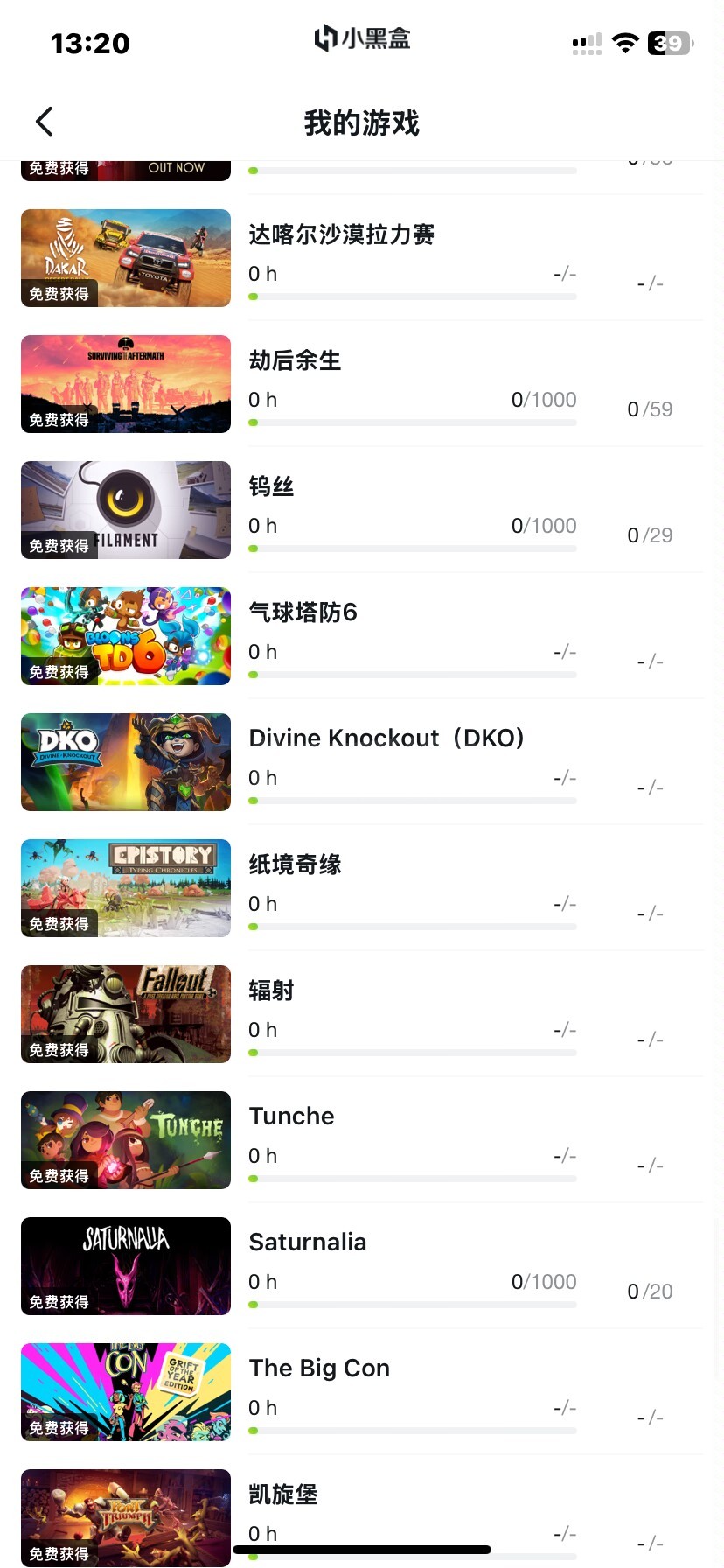Open the 纸境奇缘 game row

pos(362,888)
